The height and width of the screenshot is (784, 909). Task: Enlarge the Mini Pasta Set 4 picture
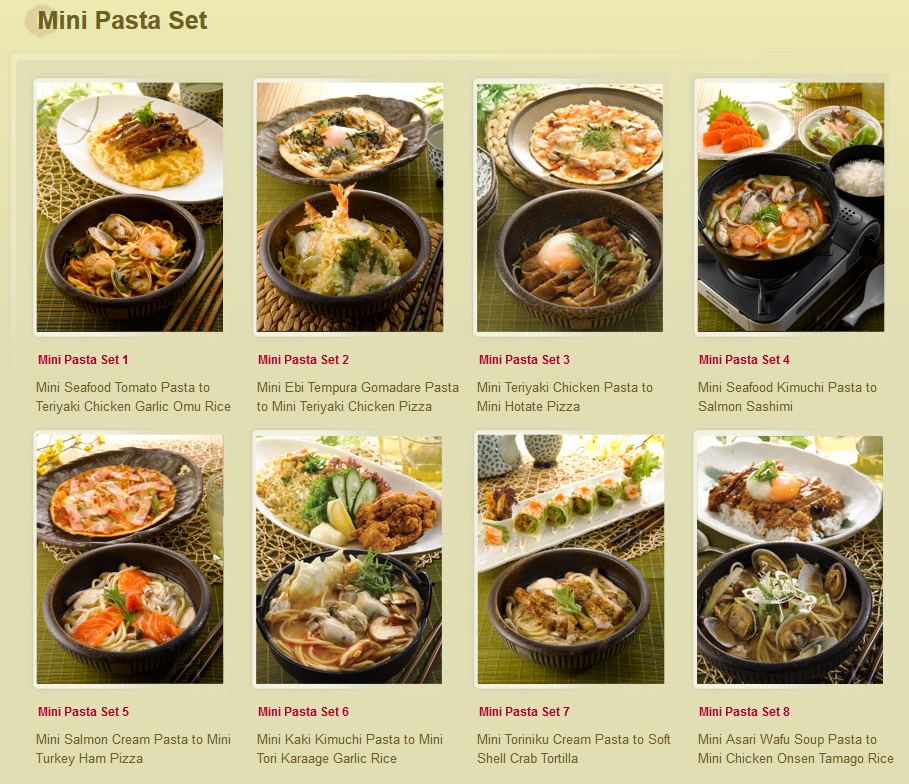click(790, 207)
